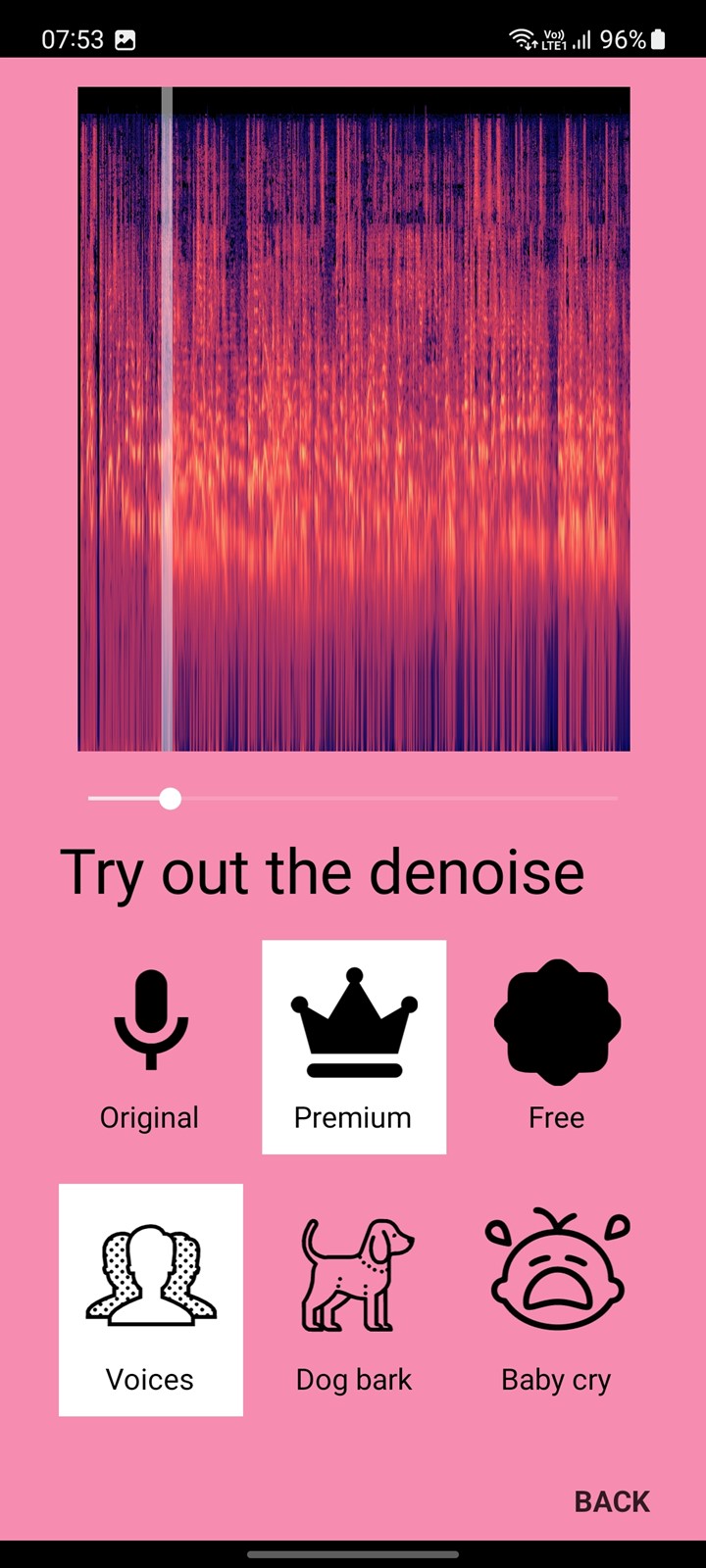
Task: Choose the Premium denoise mode
Action: (x=354, y=1047)
